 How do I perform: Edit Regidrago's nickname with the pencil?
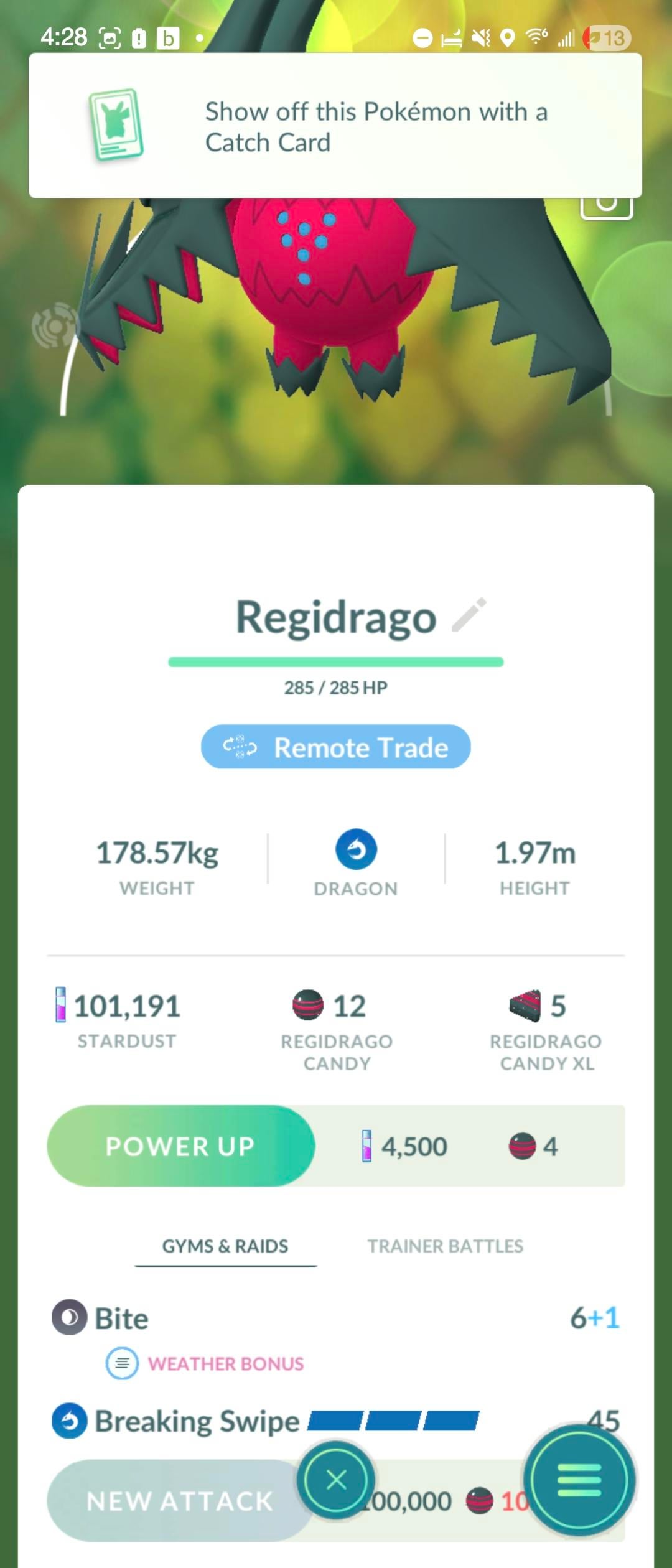click(469, 615)
